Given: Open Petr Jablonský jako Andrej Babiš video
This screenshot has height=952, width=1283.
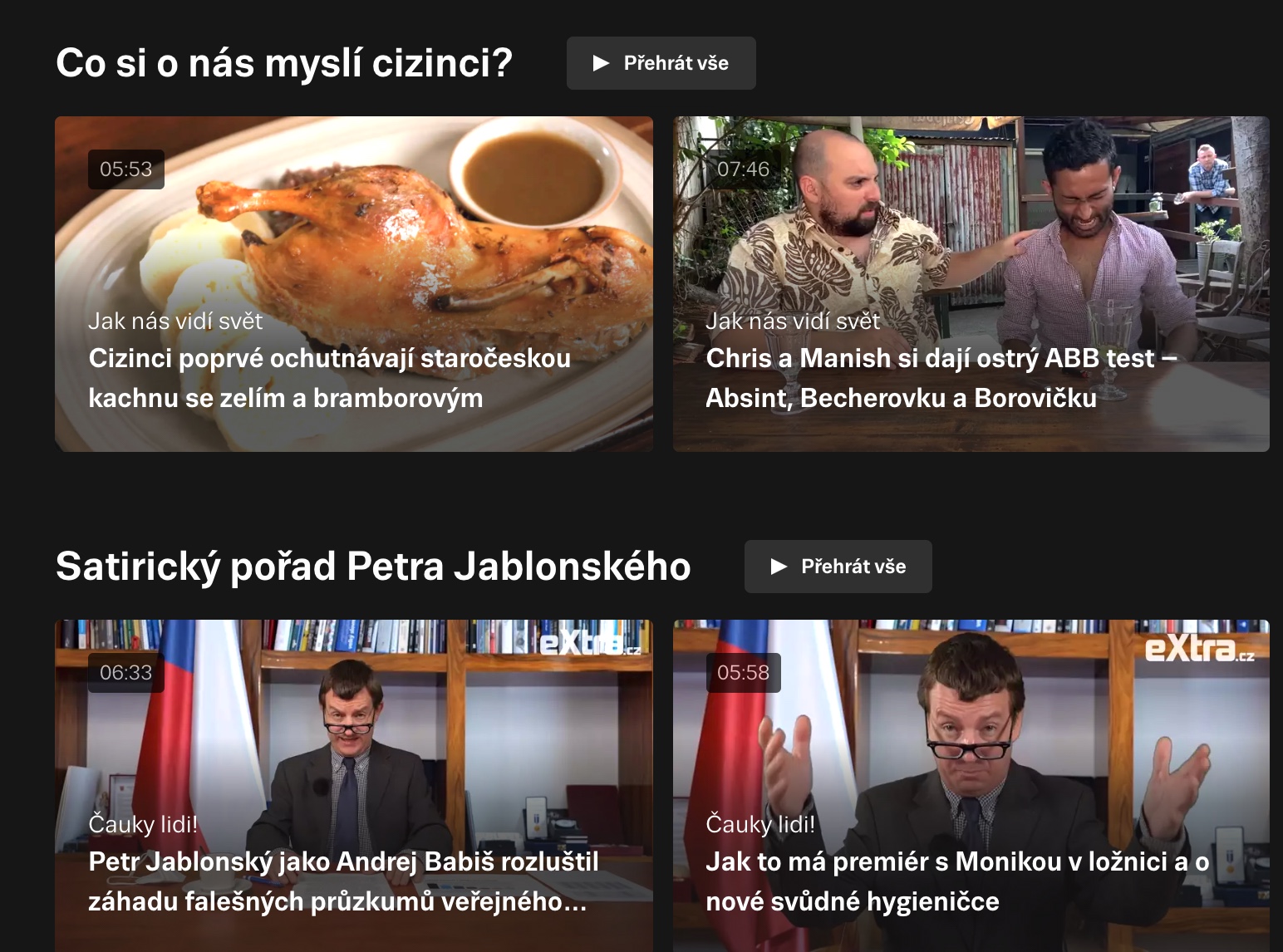Looking at the screenshot, I should (x=353, y=784).
